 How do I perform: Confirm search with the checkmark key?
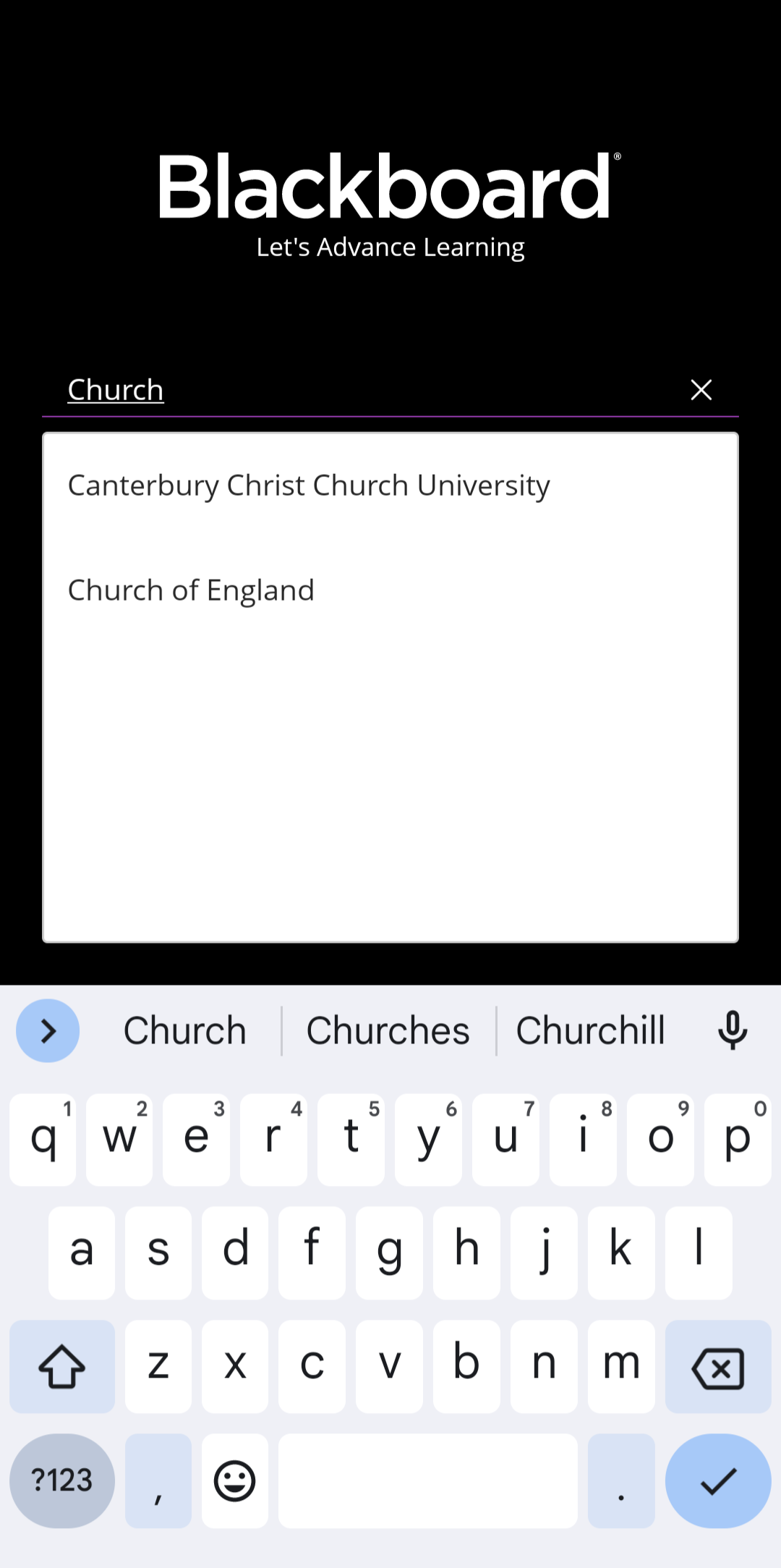718,1481
